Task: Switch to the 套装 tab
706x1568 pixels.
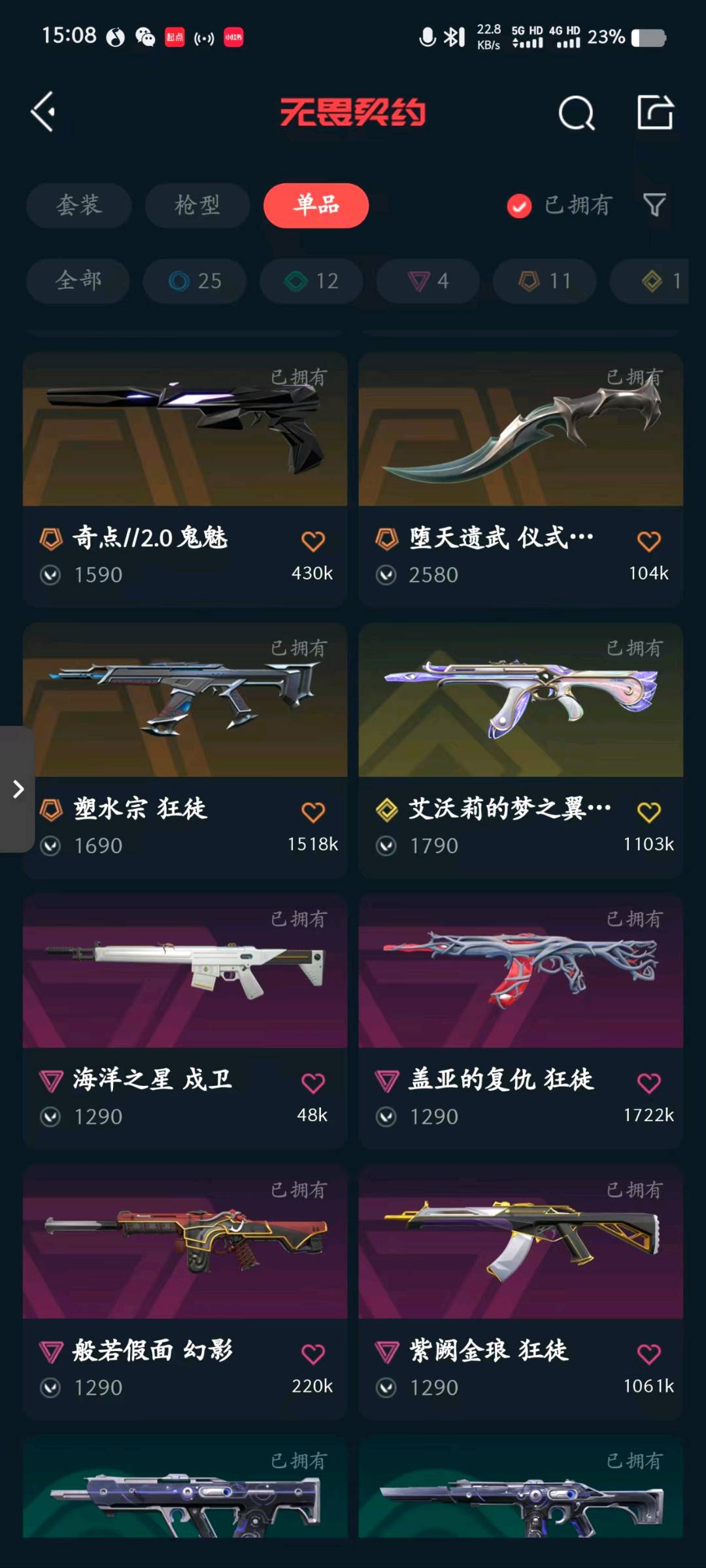Action: [78, 205]
